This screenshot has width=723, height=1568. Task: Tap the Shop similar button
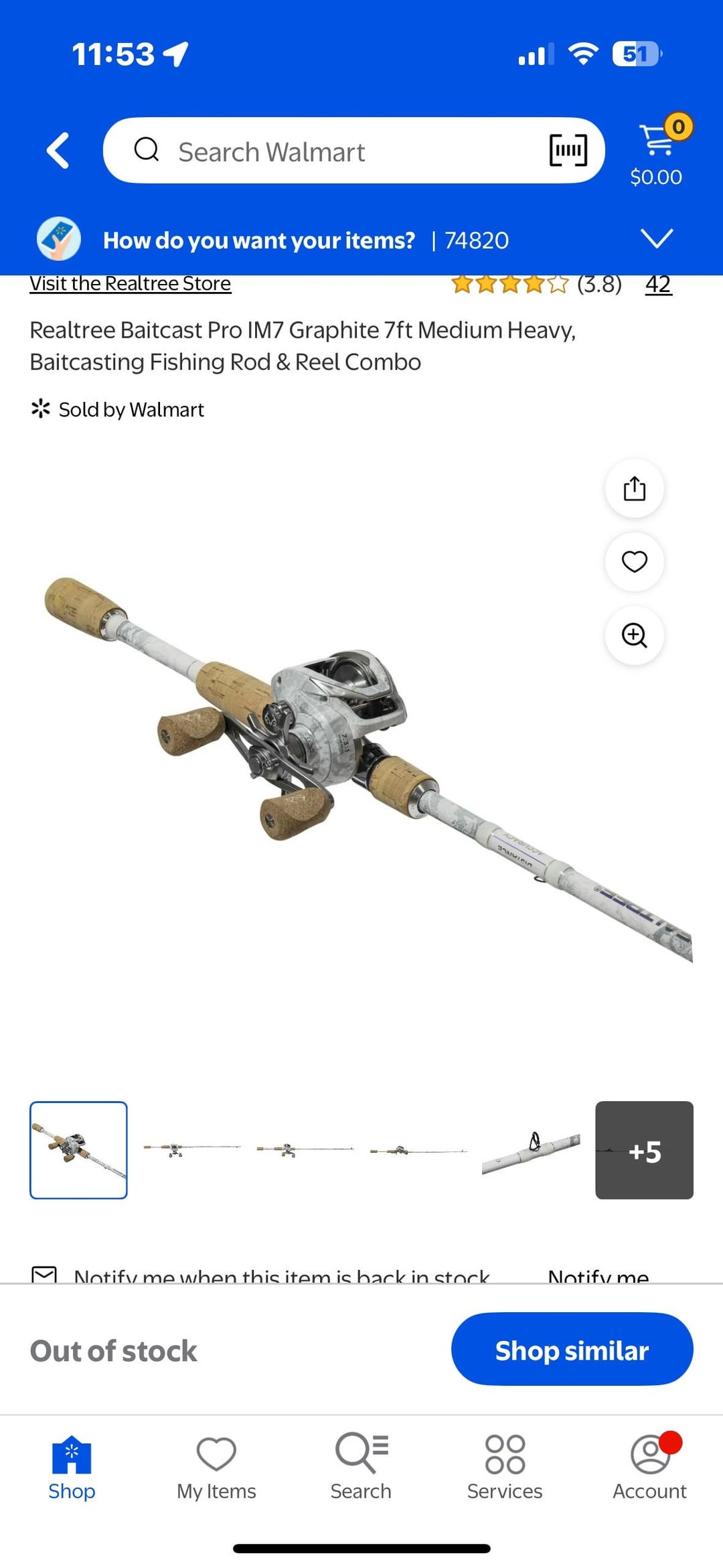tap(572, 1349)
